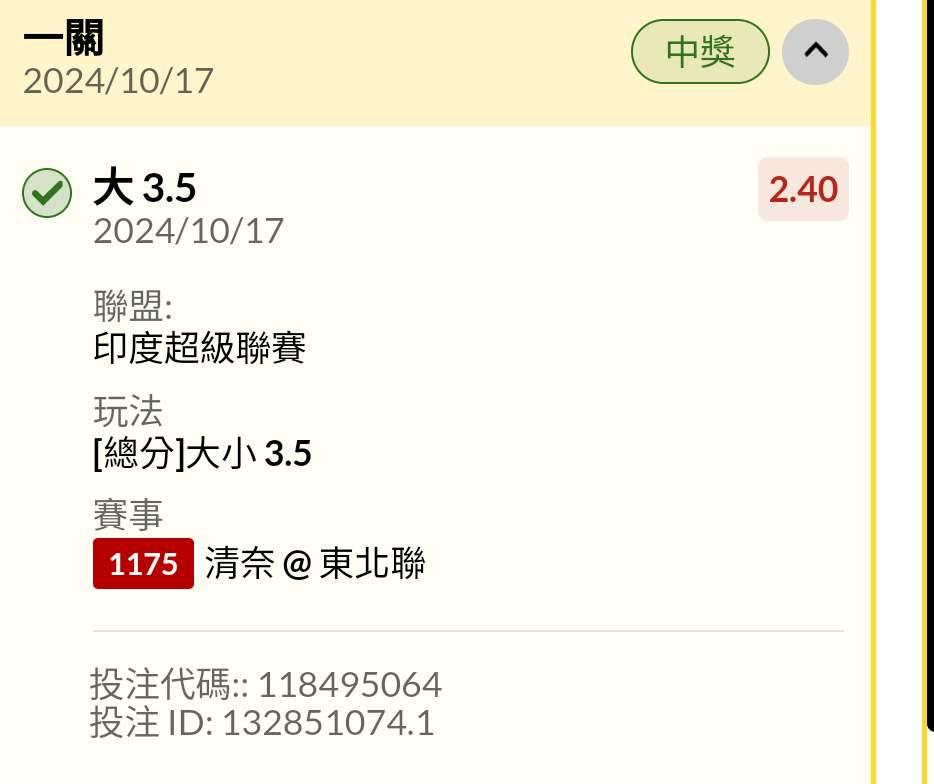Collapse the bet details with the up chevron
Screen dimensions: 934x784
[x=815, y=52]
